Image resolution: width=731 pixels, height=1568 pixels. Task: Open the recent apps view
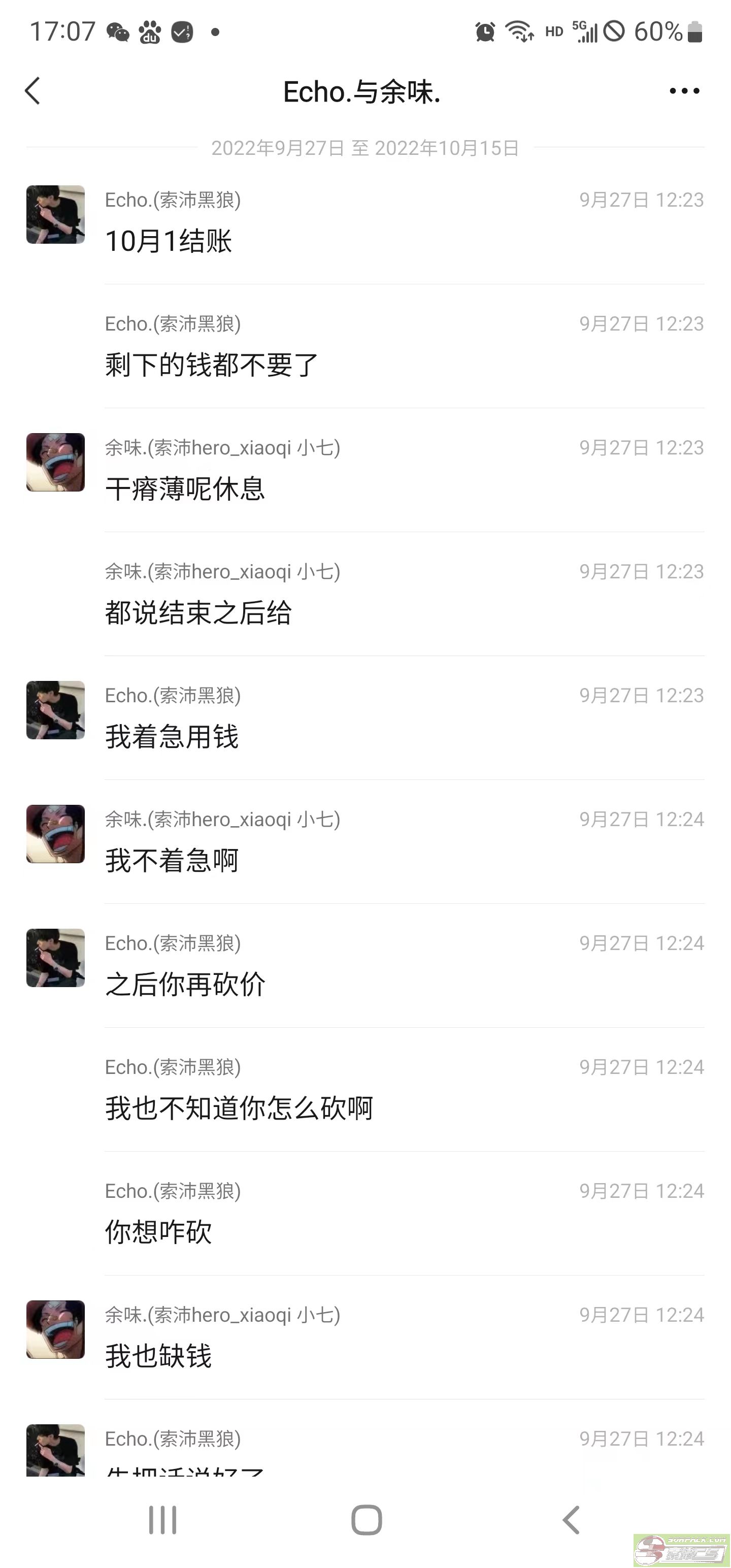pyautogui.click(x=162, y=1519)
